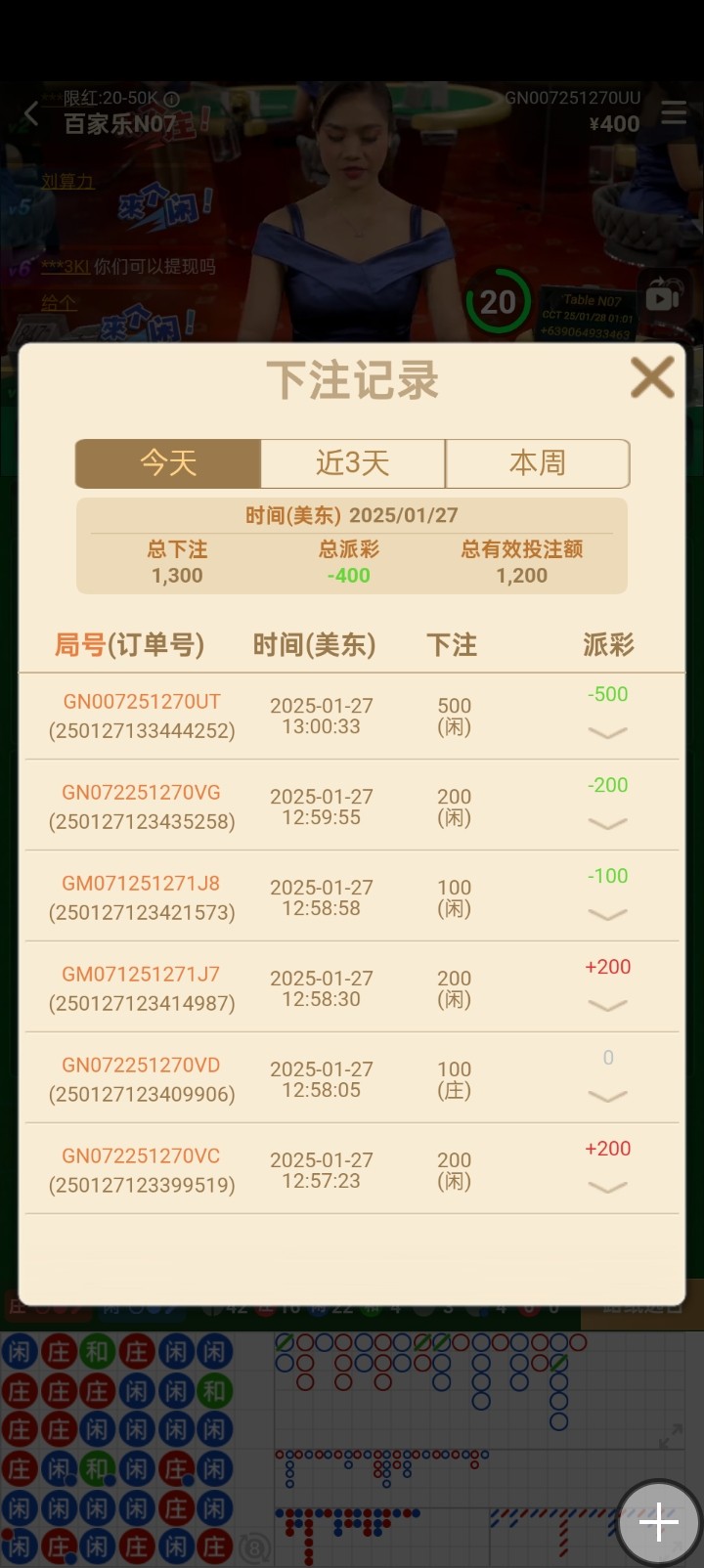Tap the floating plus button

pos(658,1522)
